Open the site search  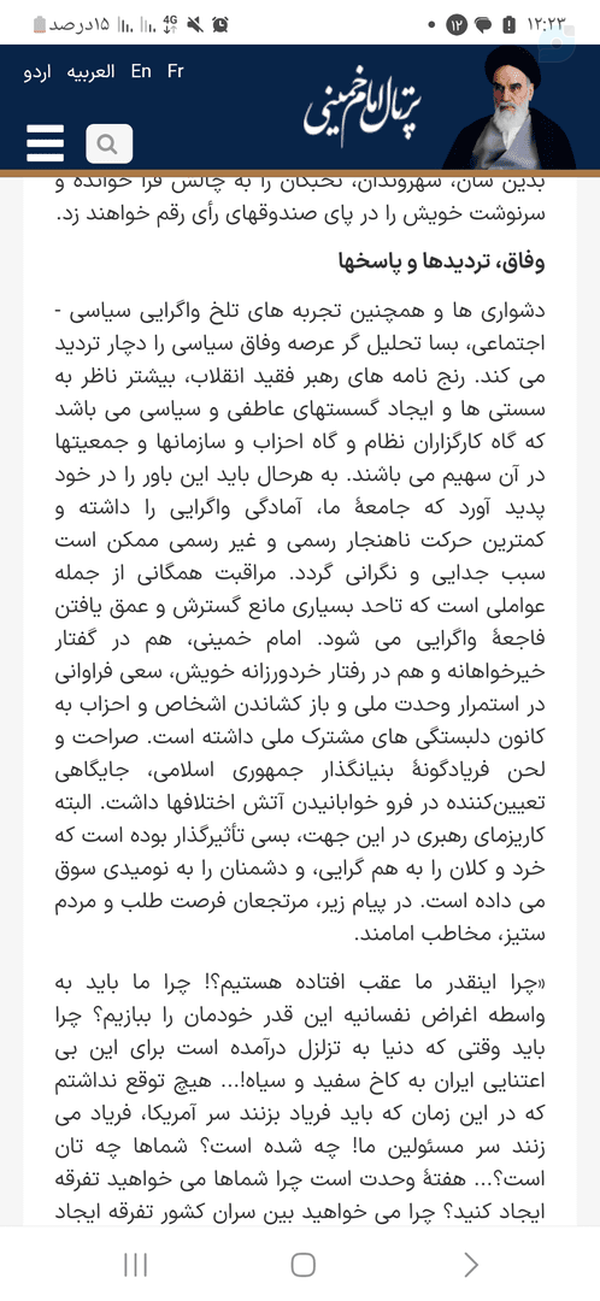(109, 144)
